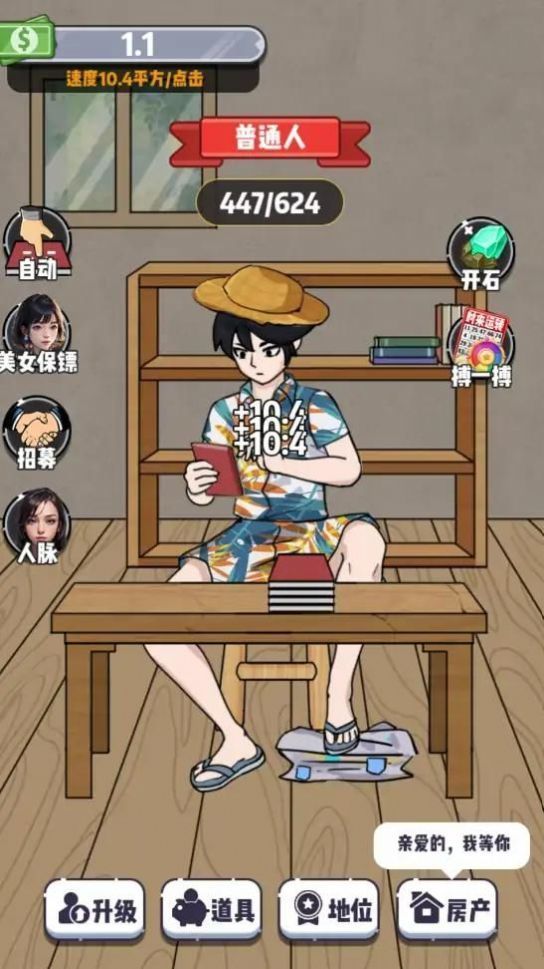This screenshot has width=544, height=969.
Task: Open the 招募 recruit handshake button
Action: [37, 433]
